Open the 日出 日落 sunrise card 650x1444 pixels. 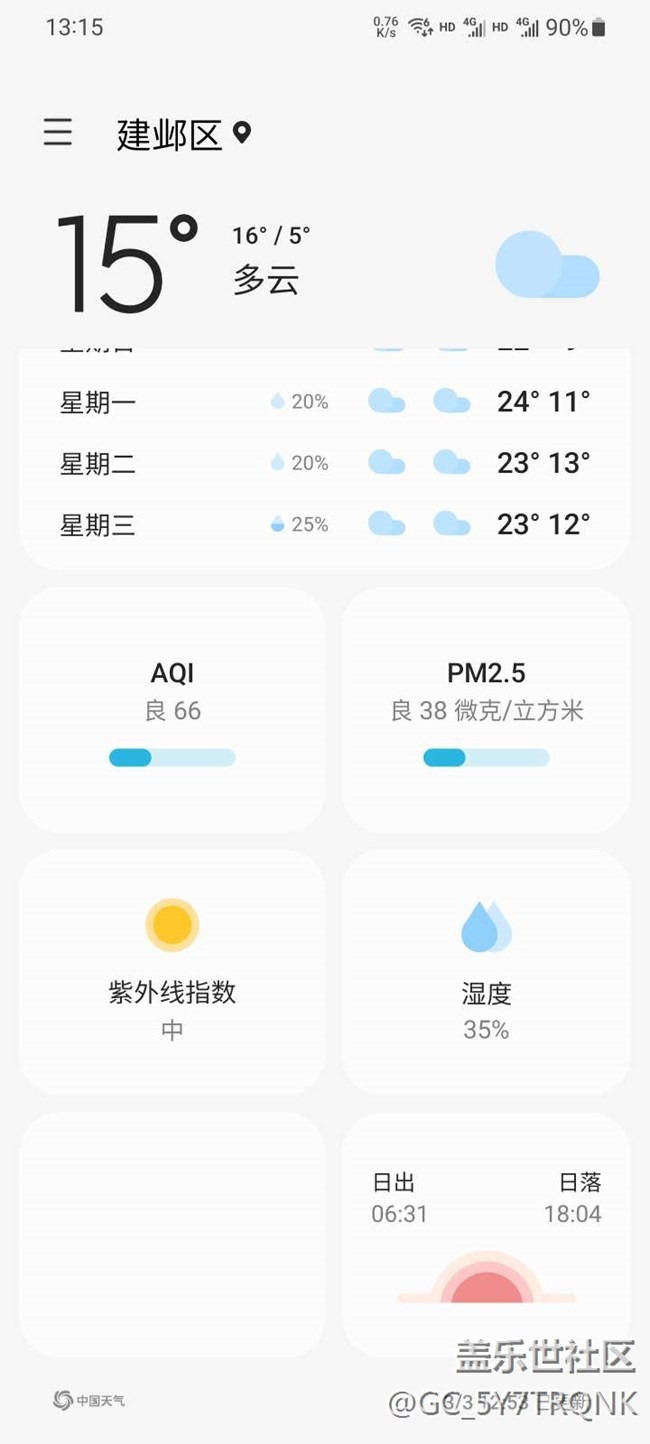486,1234
